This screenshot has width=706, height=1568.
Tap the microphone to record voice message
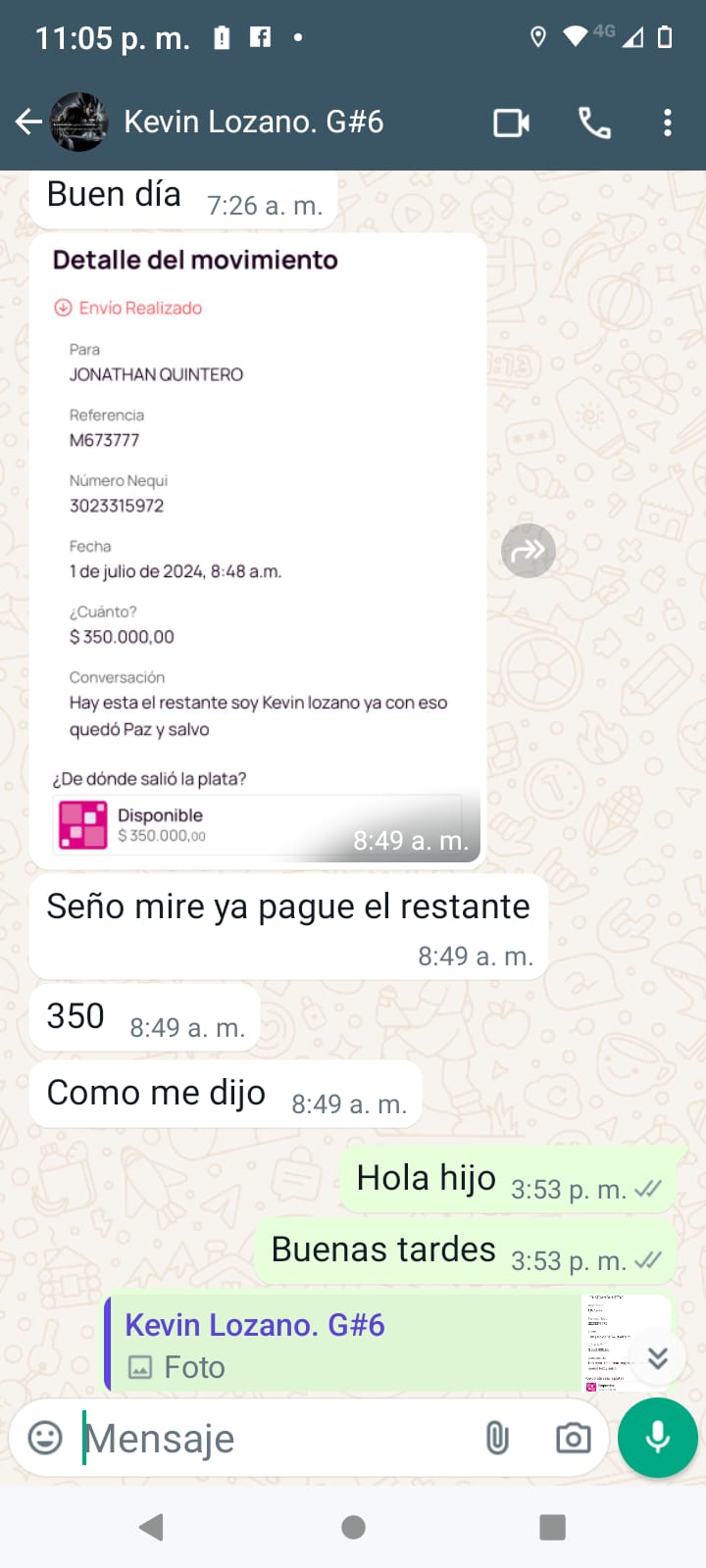tap(658, 1438)
